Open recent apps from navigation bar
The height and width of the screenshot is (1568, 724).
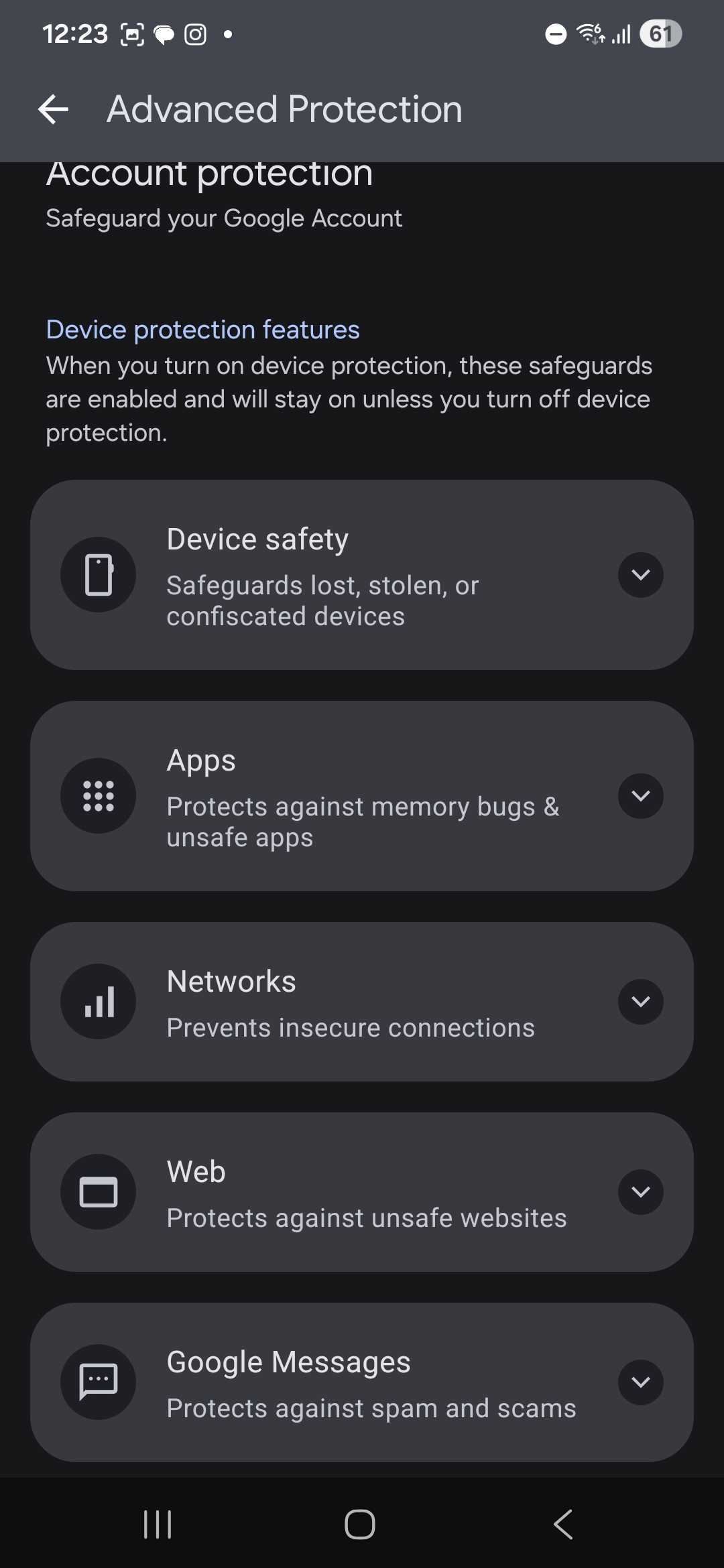pos(158,1524)
